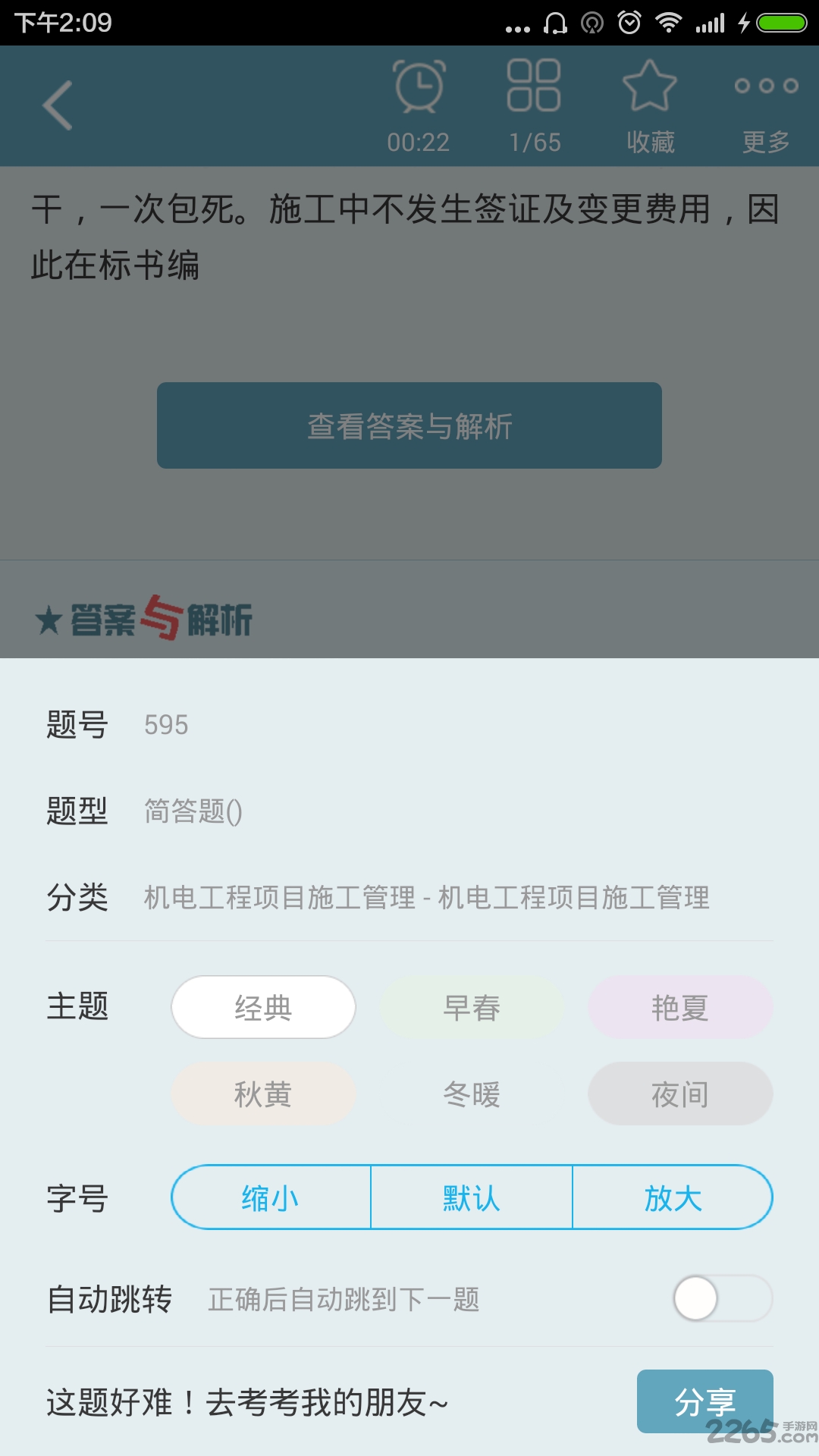Image resolution: width=819 pixels, height=1456 pixels.
Task: Select the 夜间 night theme
Action: tap(680, 1094)
